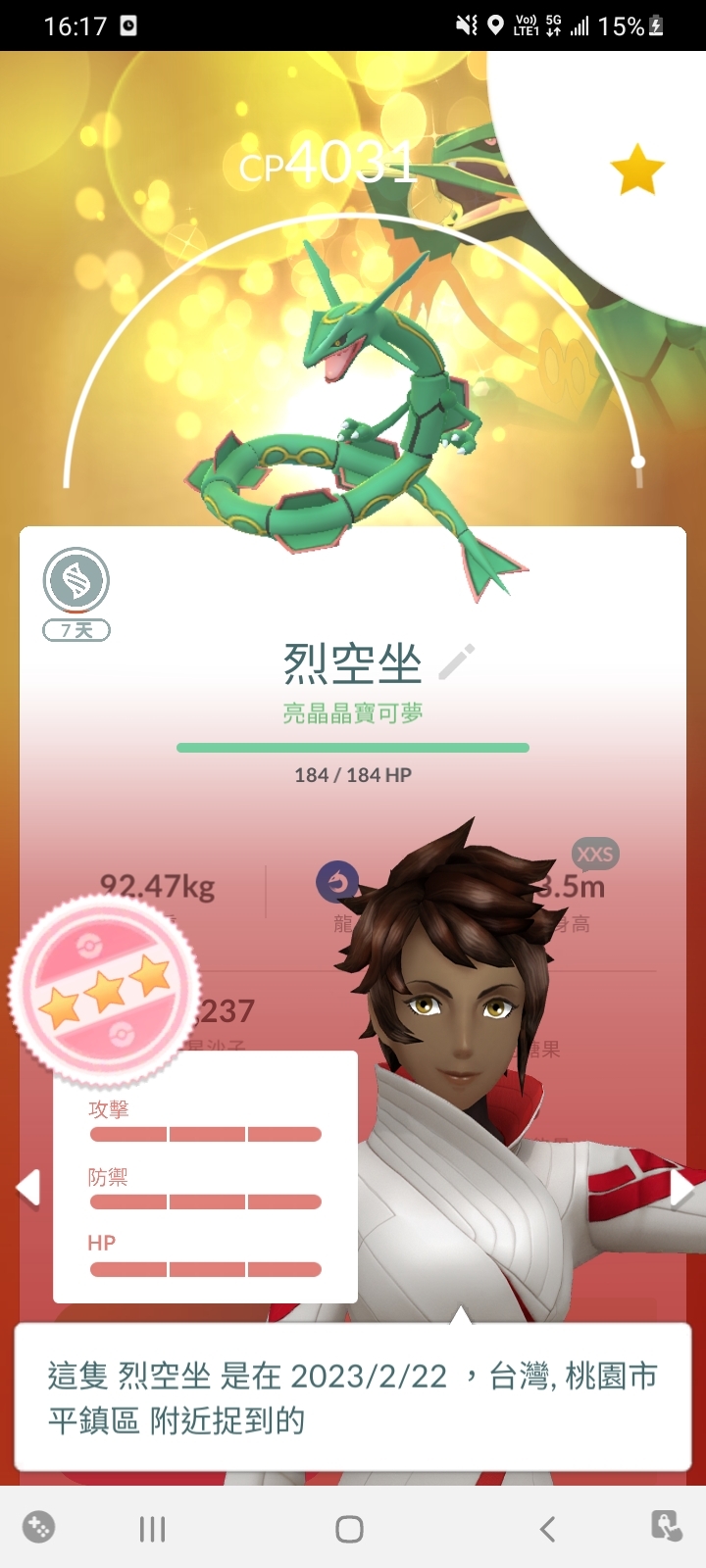706x1568 pixels.
Task: Tap the system back button
Action: (548, 1529)
